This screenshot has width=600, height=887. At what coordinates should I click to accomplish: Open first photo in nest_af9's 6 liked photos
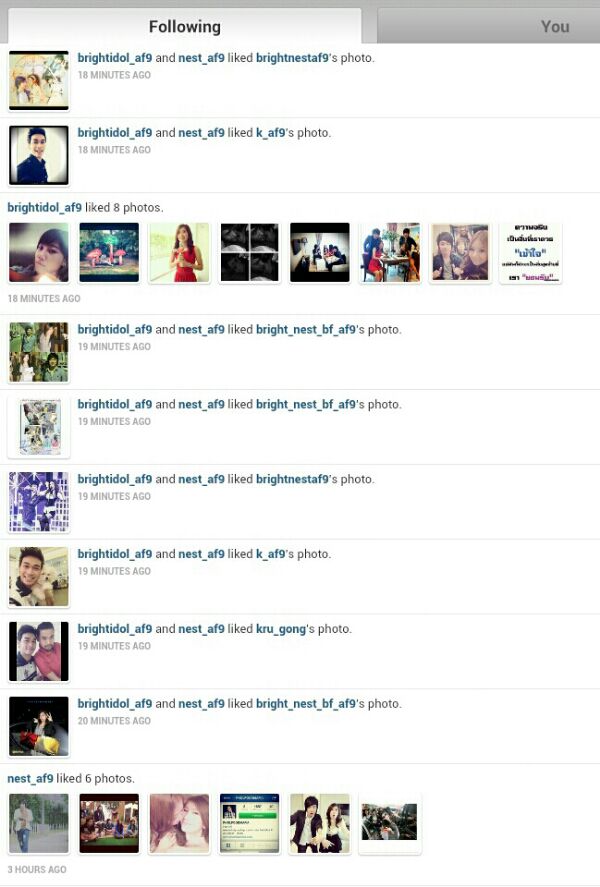click(39, 823)
